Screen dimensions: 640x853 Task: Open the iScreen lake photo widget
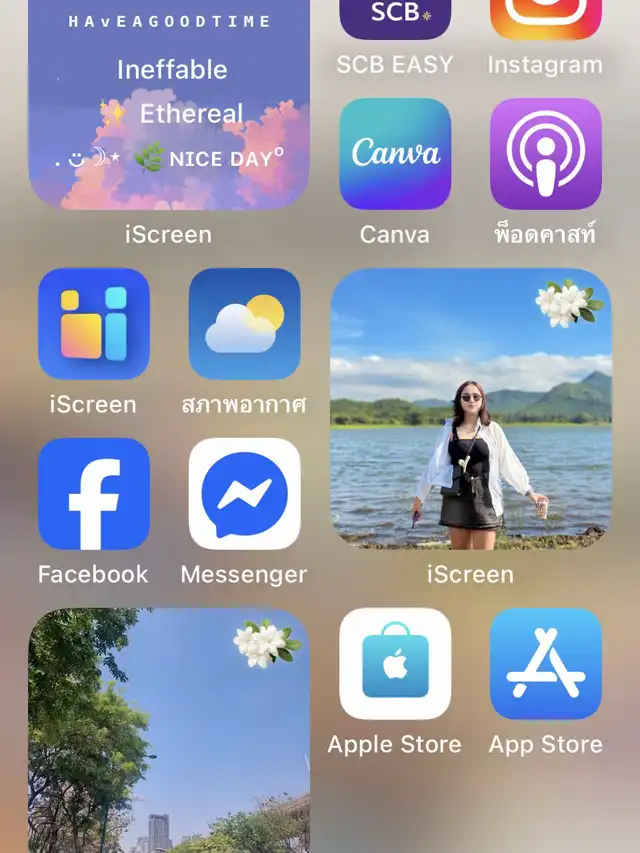470,408
